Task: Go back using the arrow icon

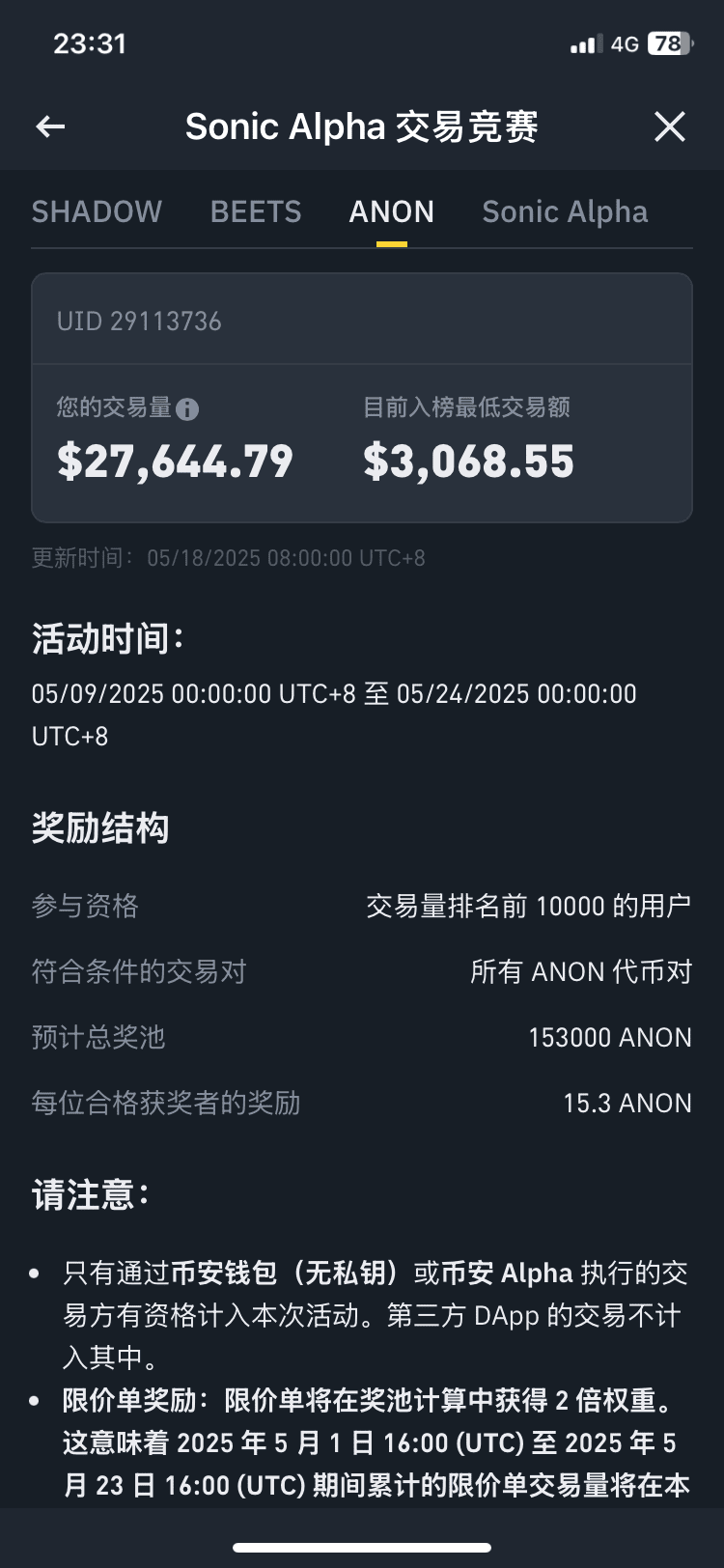Action: point(50,126)
